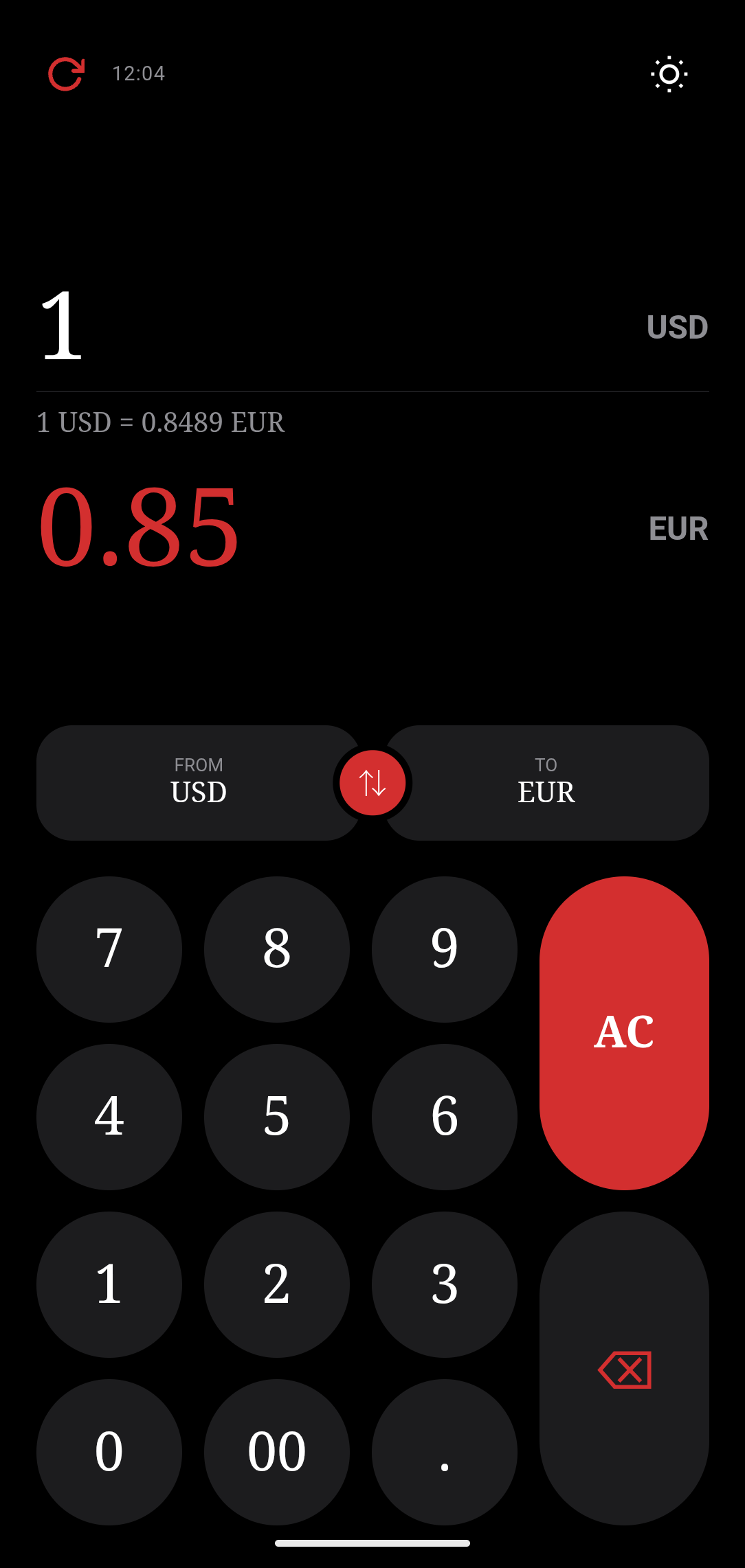Screen dimensions: 745x1568
Task: Tap the sun brightness icon
Action: [668, 74]
